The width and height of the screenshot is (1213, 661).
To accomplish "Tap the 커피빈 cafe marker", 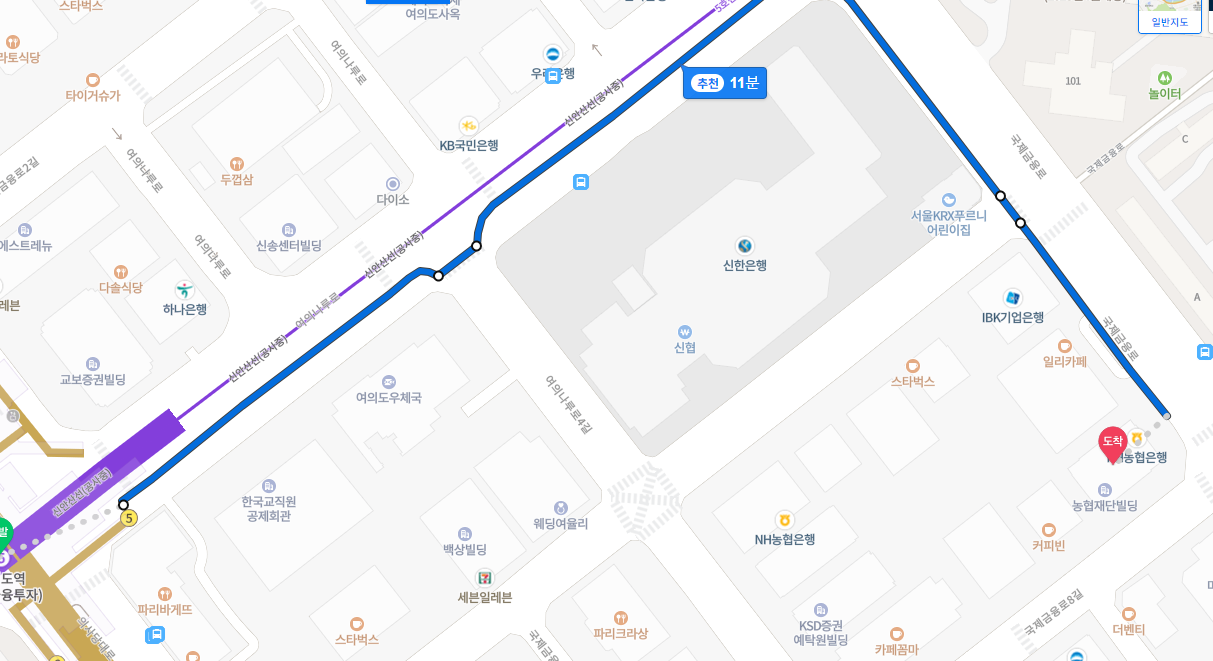I will (x=1049, y=529).
